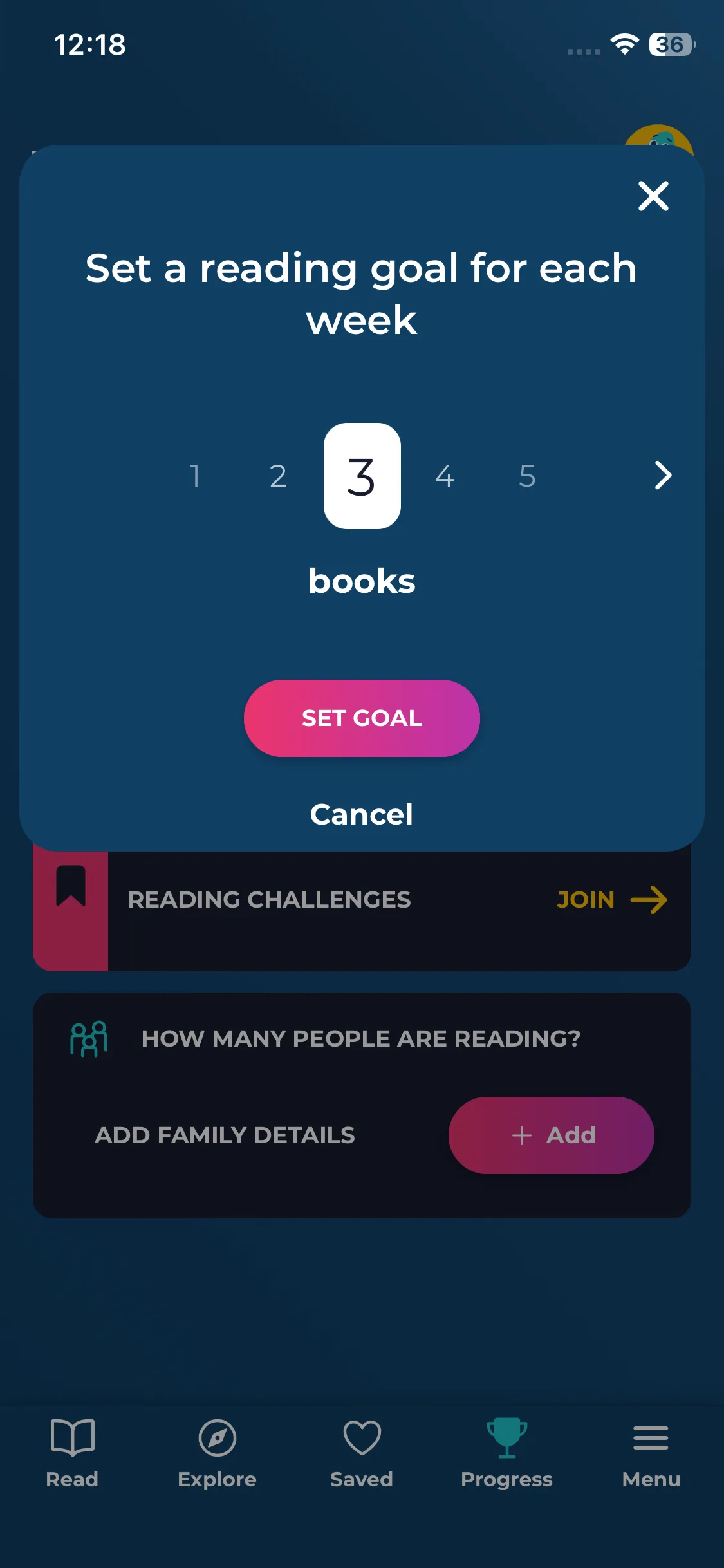Image resolution: width=724 pixels, height=1568 pixels.
Task: Add family details
Action: click(x=552, y=1135)
